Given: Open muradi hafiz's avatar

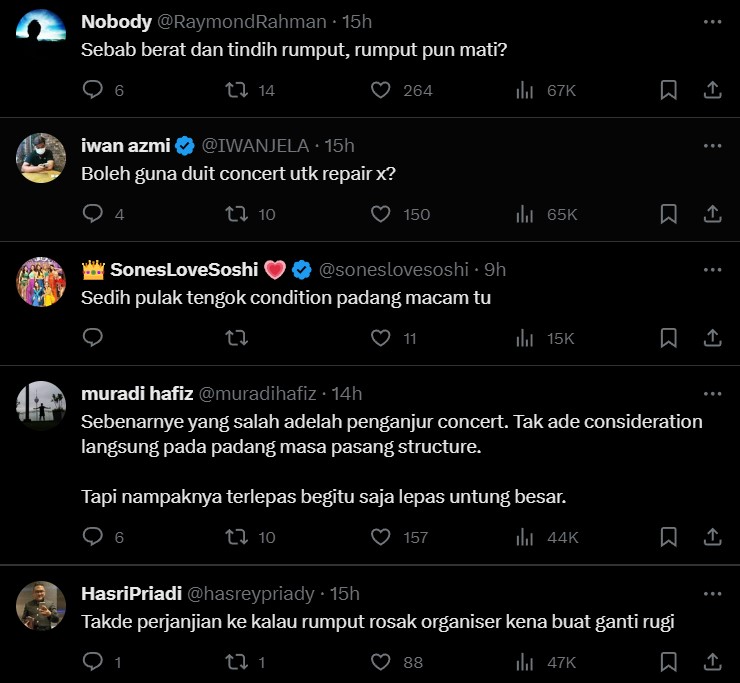Looking at the screenshot, I should coord(42,405).
